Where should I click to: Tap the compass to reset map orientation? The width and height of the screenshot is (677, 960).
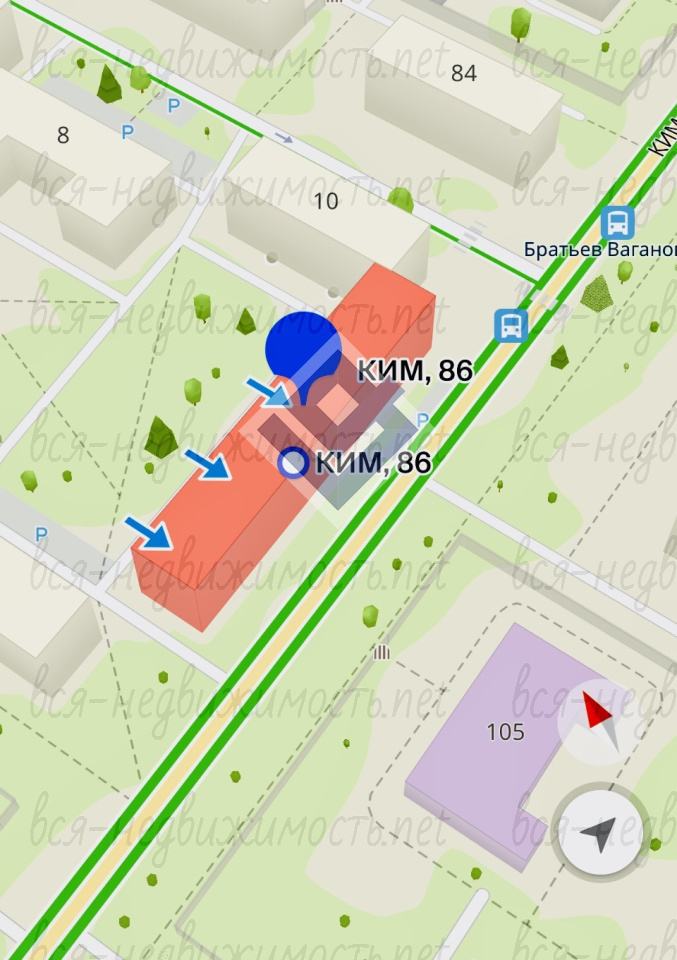tap(597, 714)
